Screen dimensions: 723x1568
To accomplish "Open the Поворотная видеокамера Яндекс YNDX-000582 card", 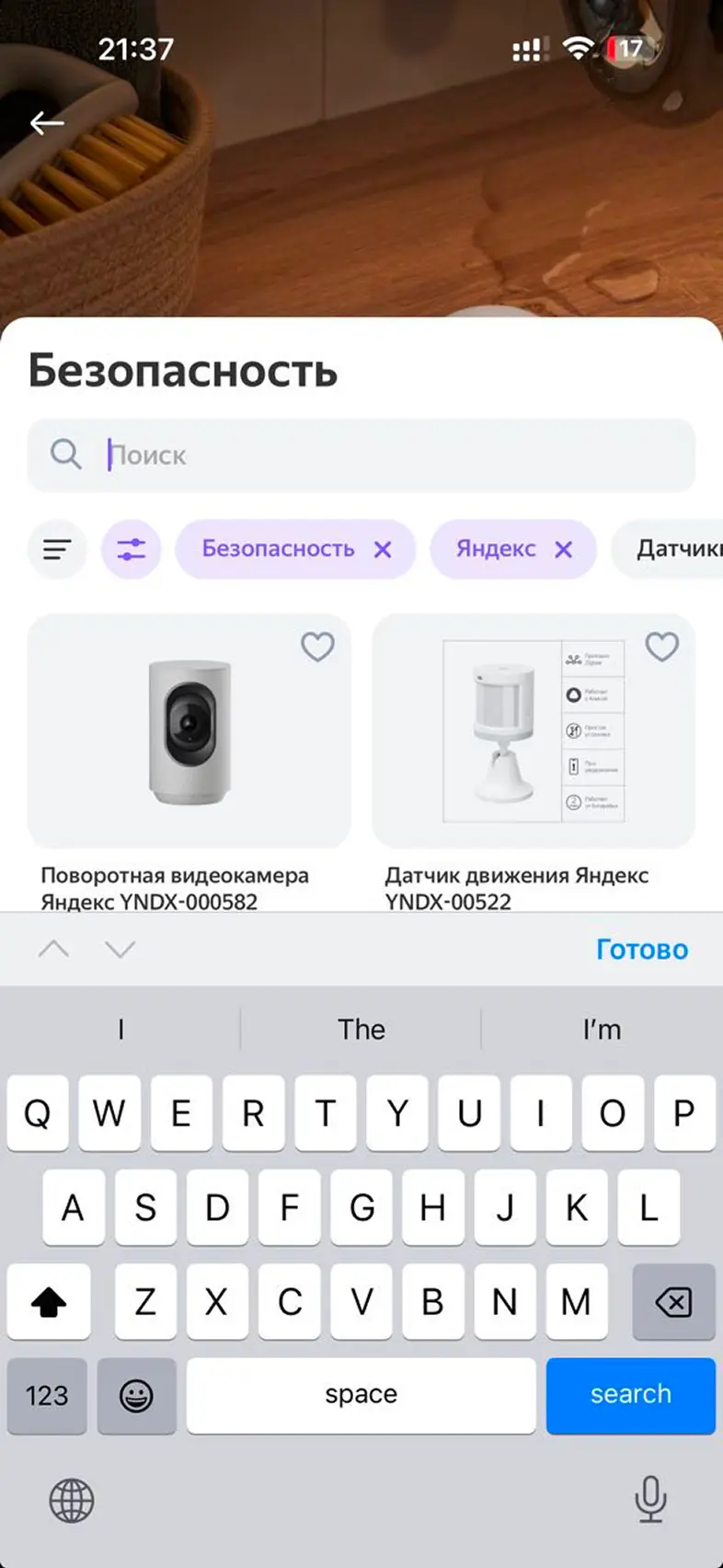I will (x=189, y=732).
